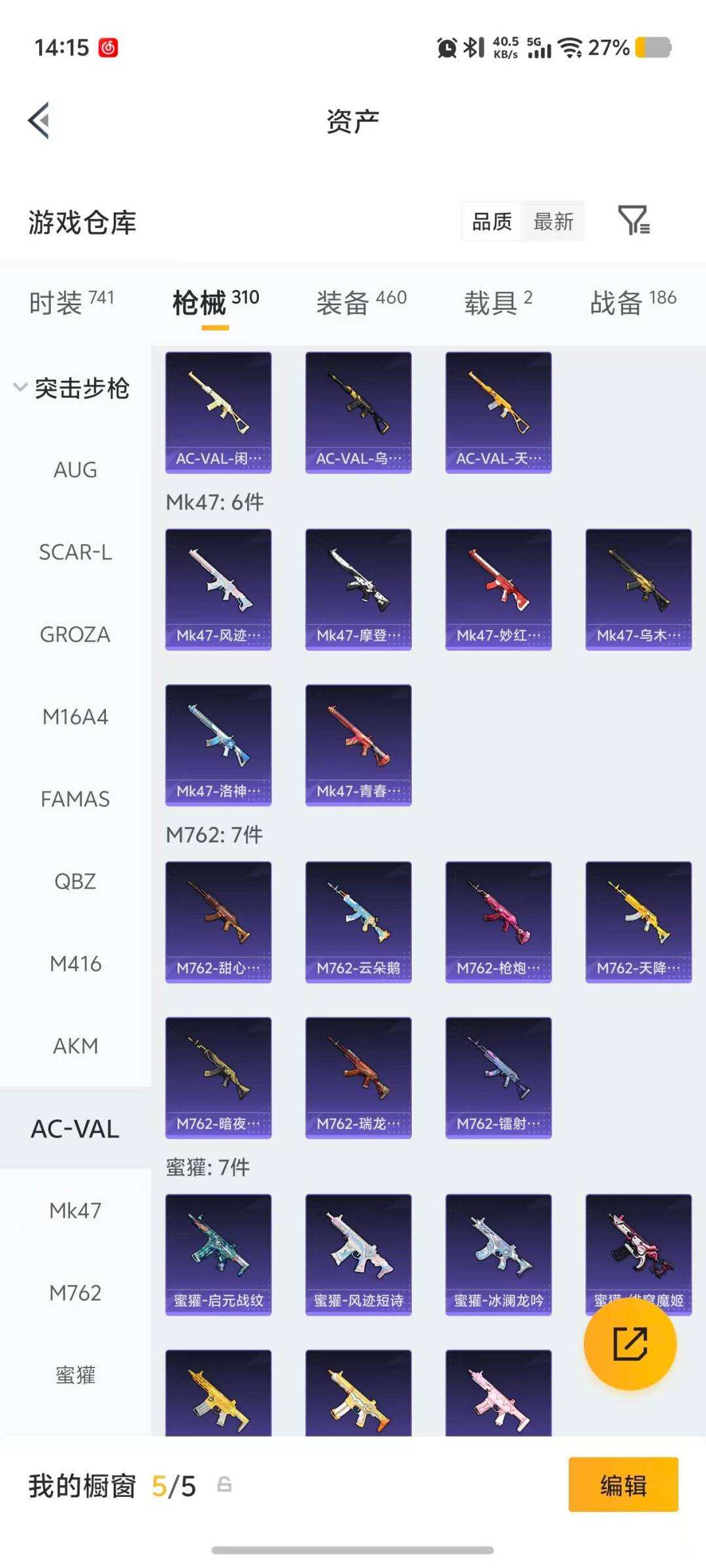Select FAMAS in the weapon list

(75, 799)
